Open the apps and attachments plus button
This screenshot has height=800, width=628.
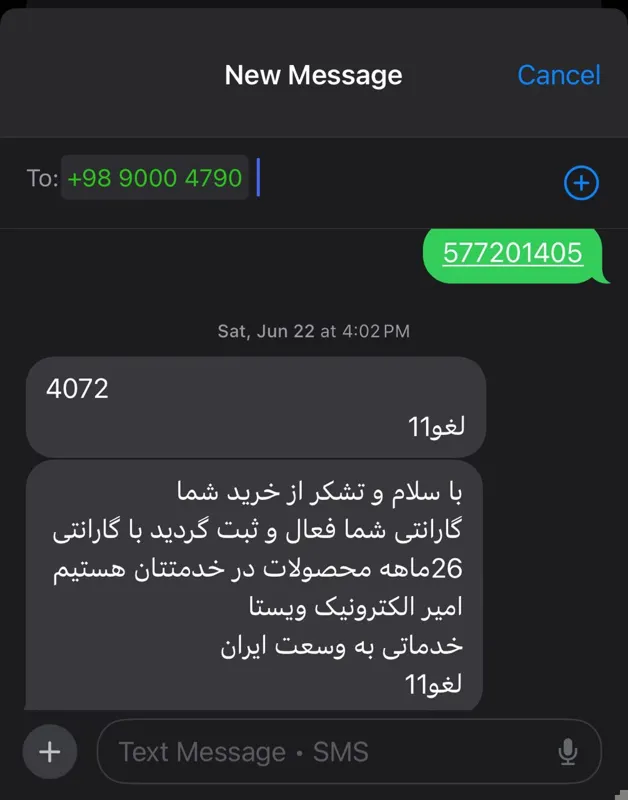coord(50,751)
